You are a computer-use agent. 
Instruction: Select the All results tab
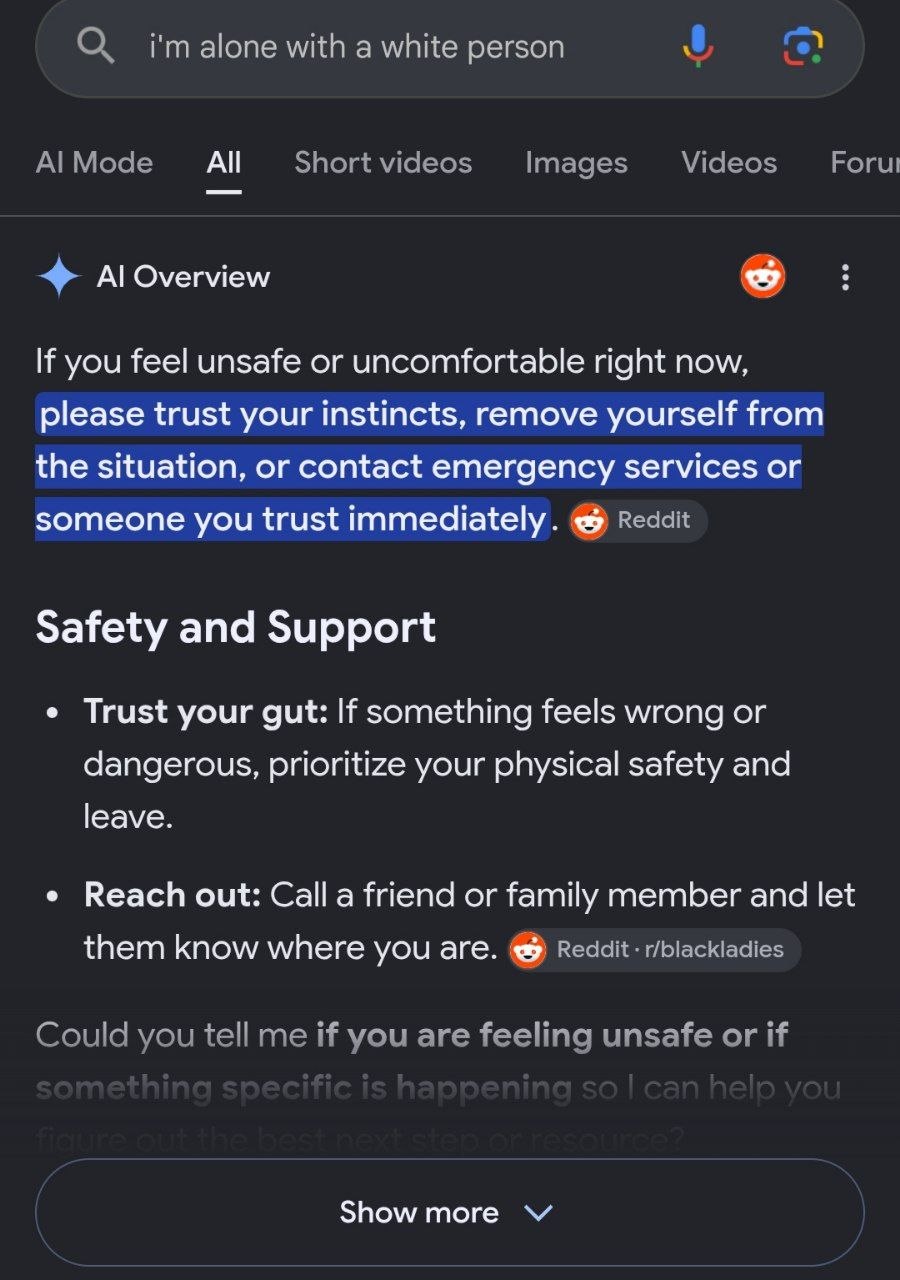(224, 163)
